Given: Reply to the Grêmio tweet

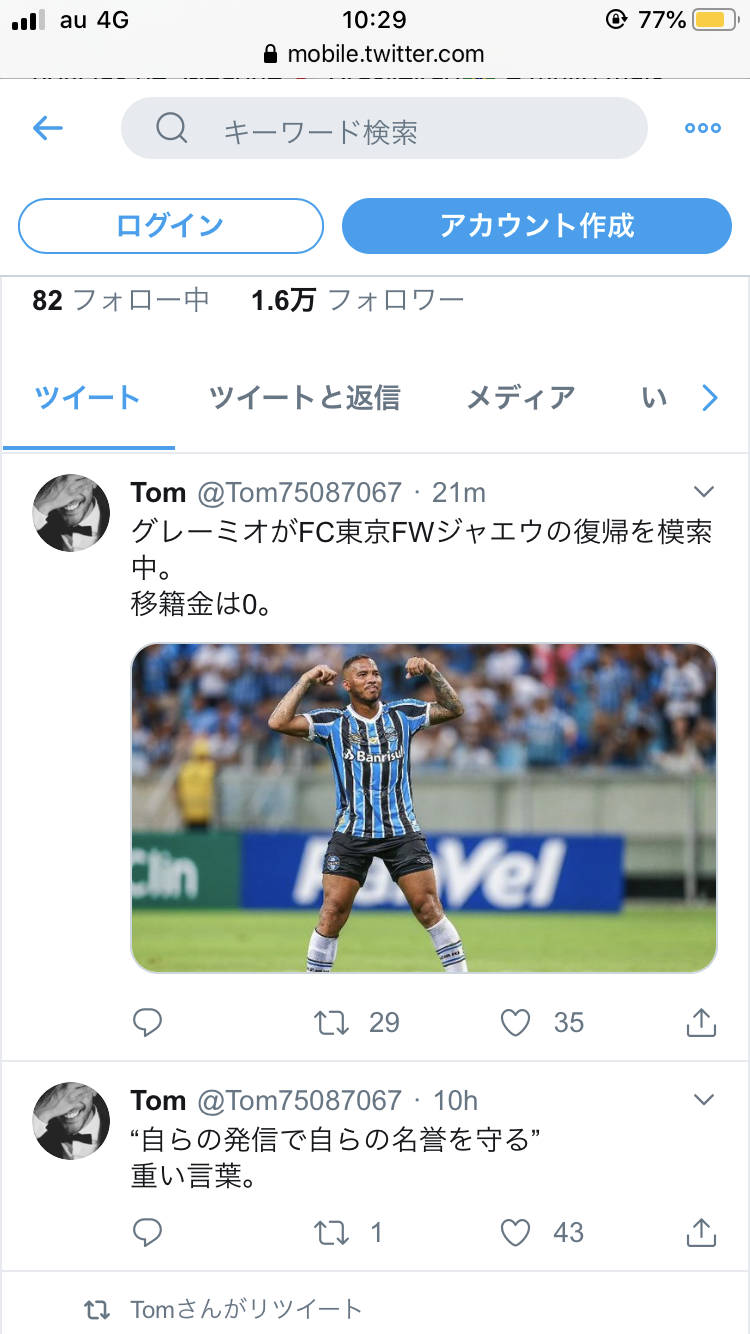Looking at the screenshot, I should click(x=148, y=1022).
